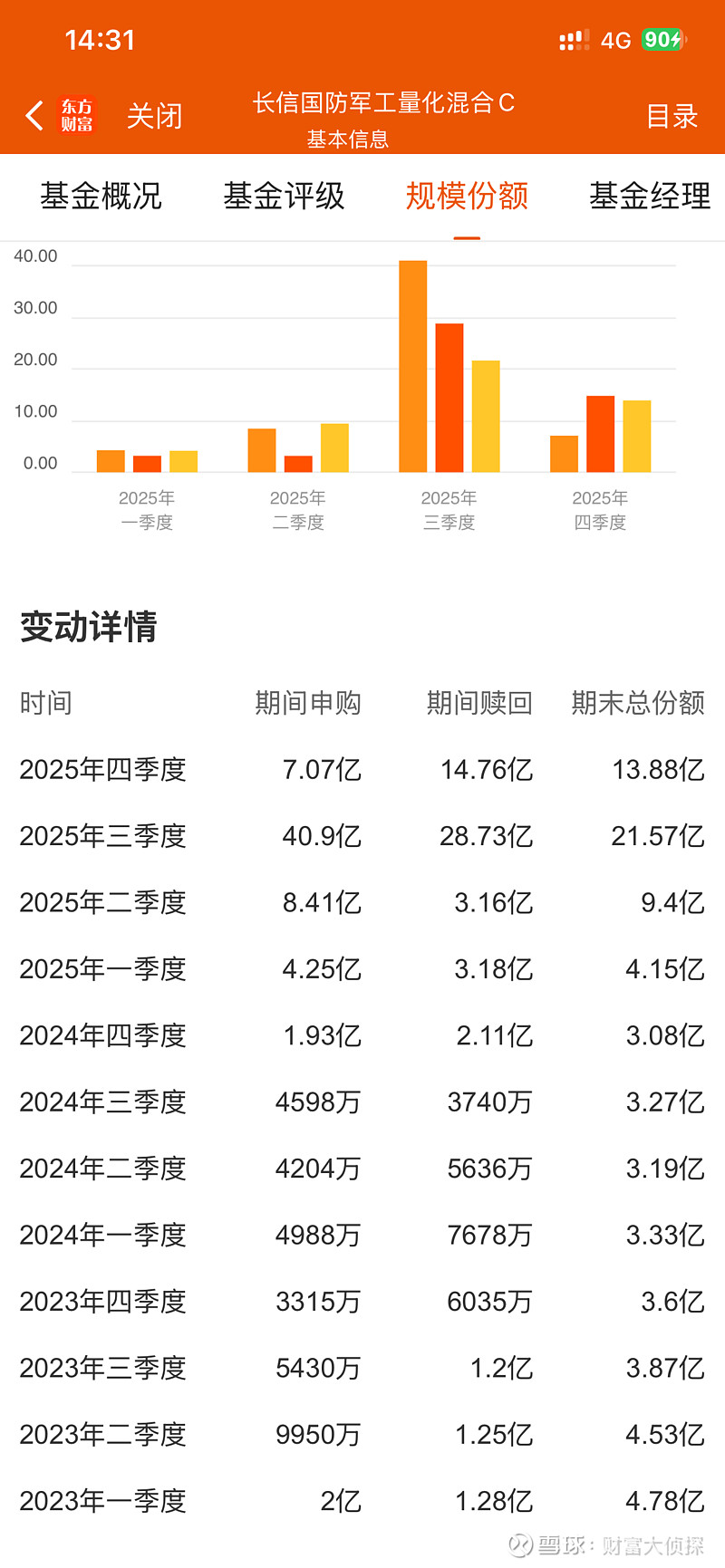Tap the 关闭 button
725x1568 pixels.
click(x=154, y=116)
